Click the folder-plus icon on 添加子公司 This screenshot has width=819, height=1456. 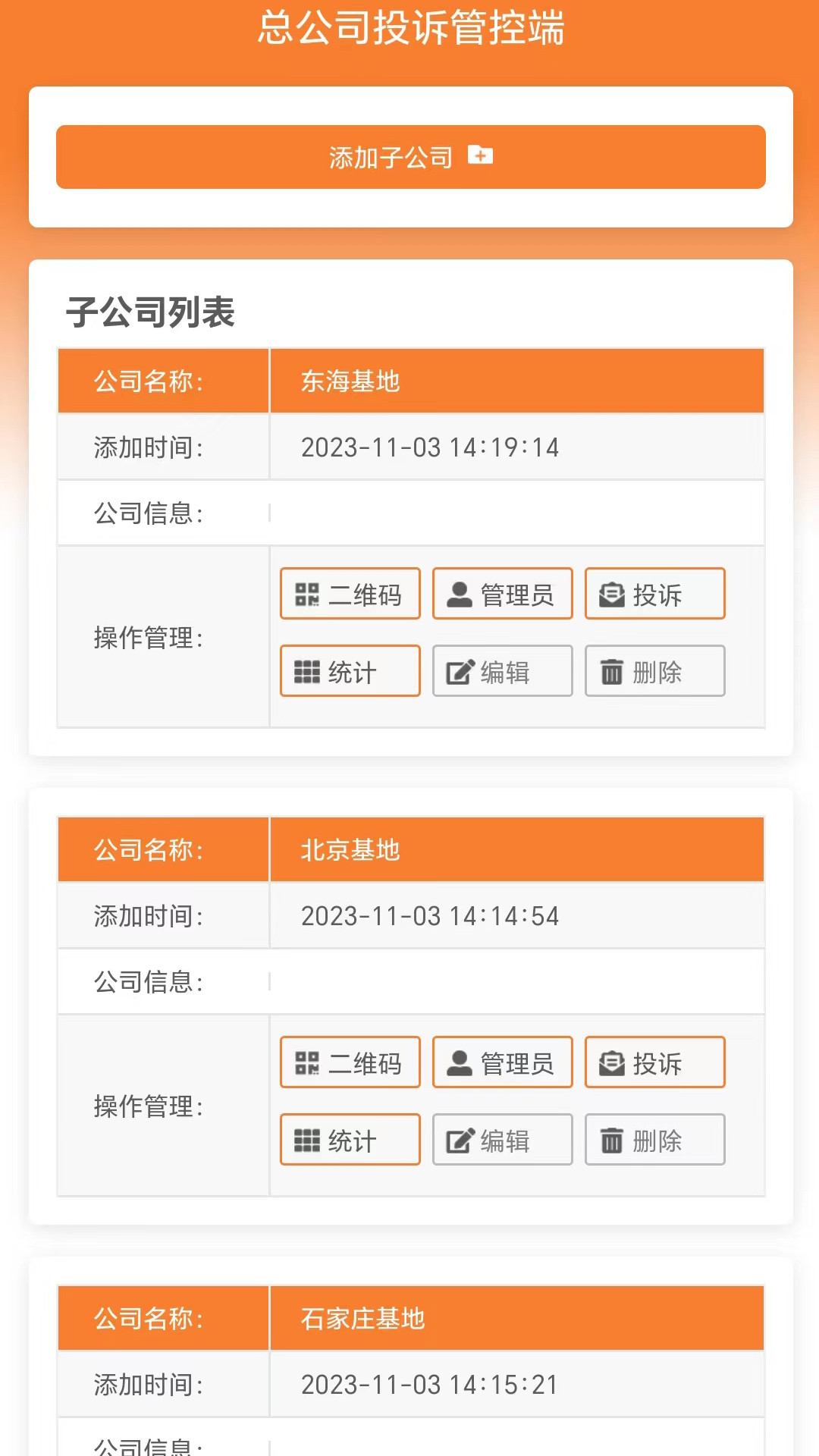pos(482,155)
